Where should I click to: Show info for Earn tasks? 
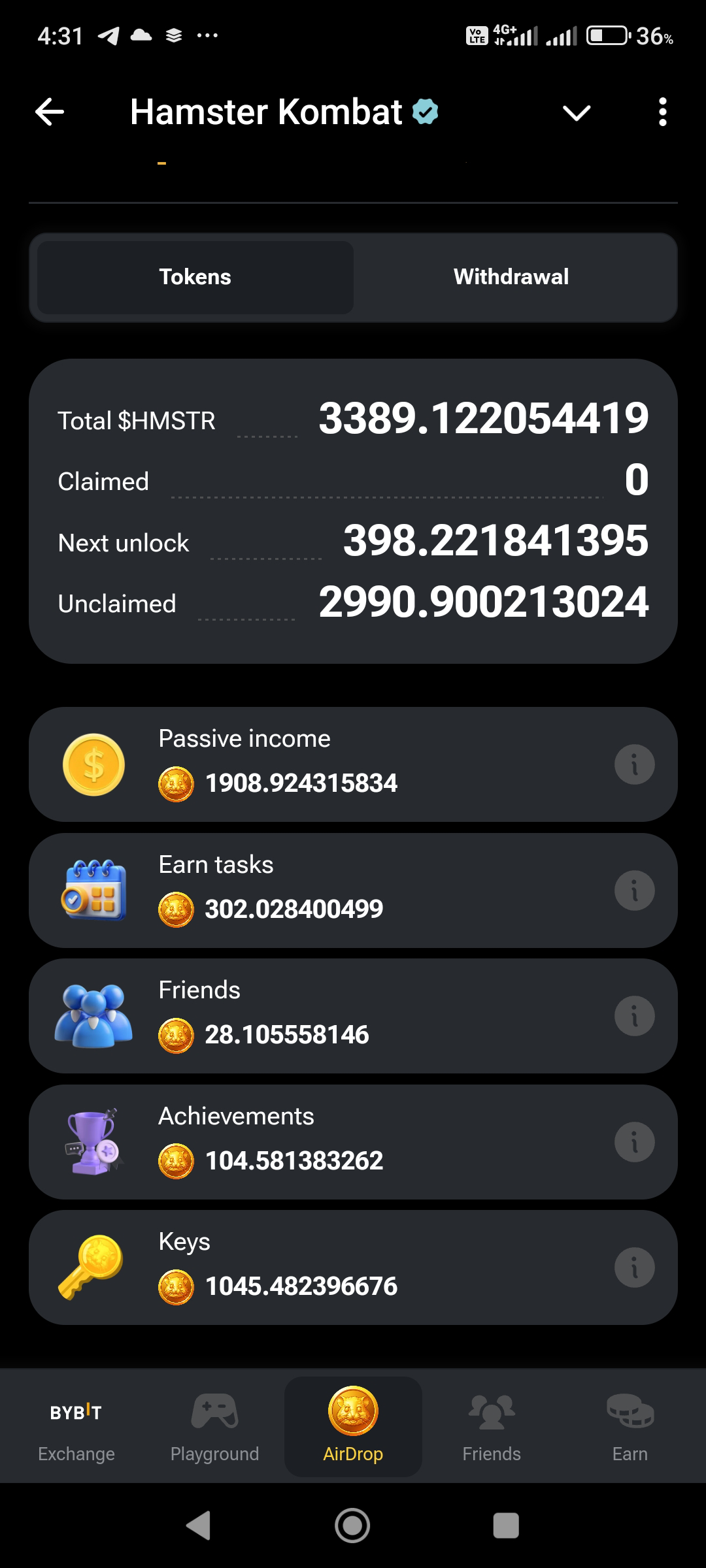(634, 890)
